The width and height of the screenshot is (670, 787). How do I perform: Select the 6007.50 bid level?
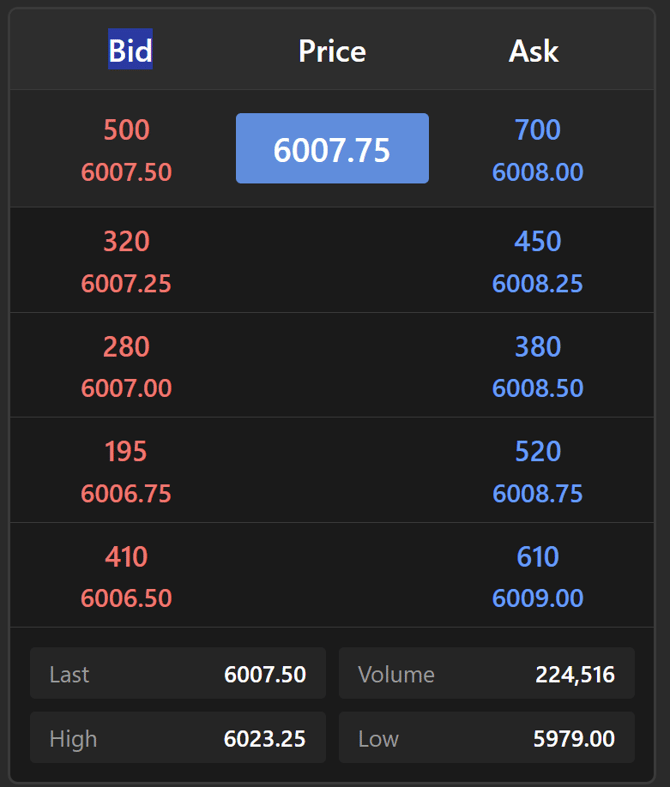pos(127,151)
